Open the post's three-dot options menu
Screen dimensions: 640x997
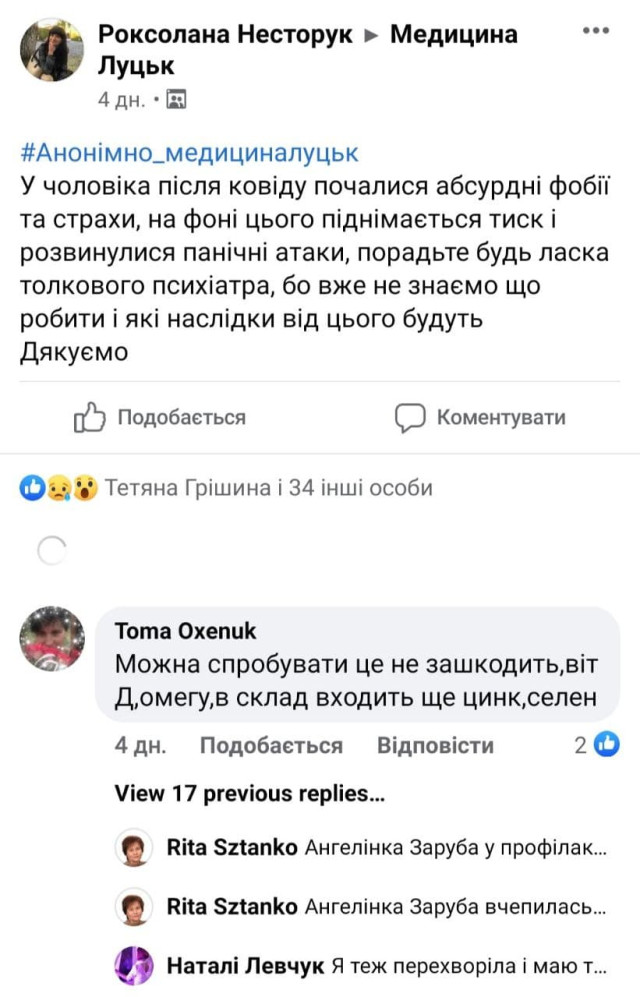[x=595, y=31]
